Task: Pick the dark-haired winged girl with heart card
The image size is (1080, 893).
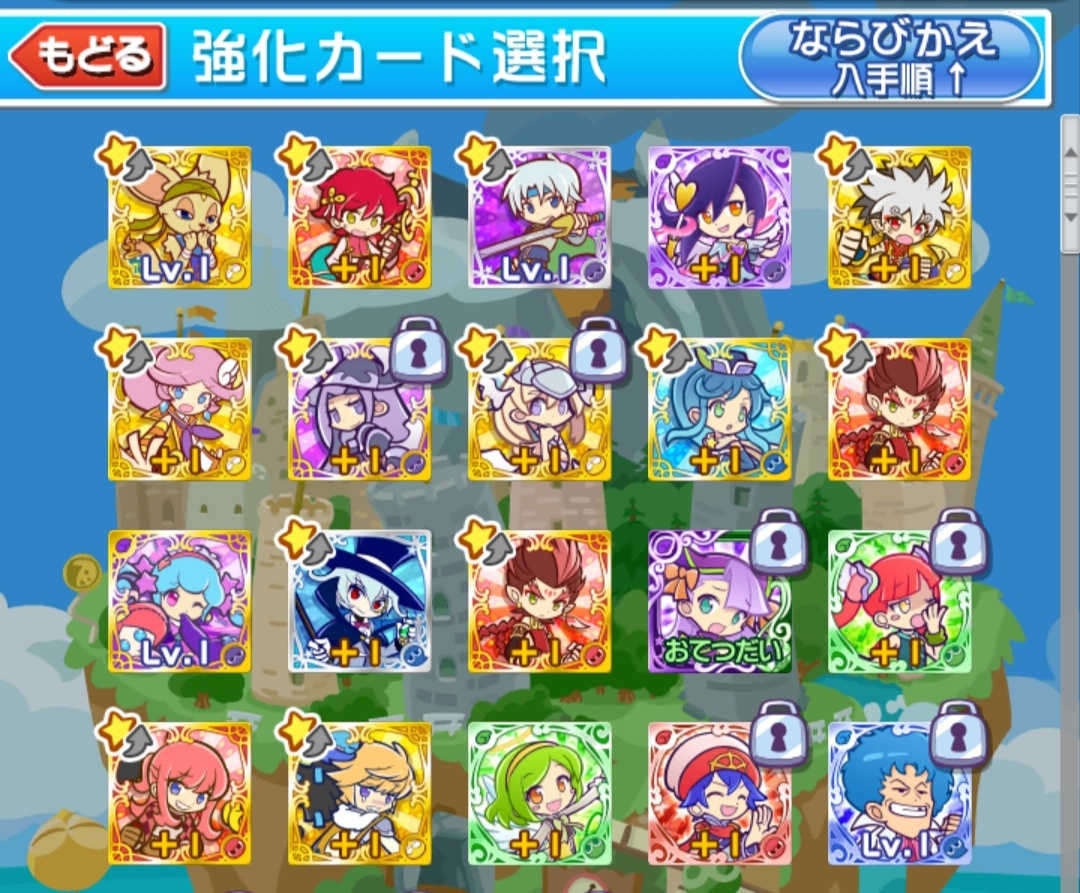Action: click(x=719, y=218)
